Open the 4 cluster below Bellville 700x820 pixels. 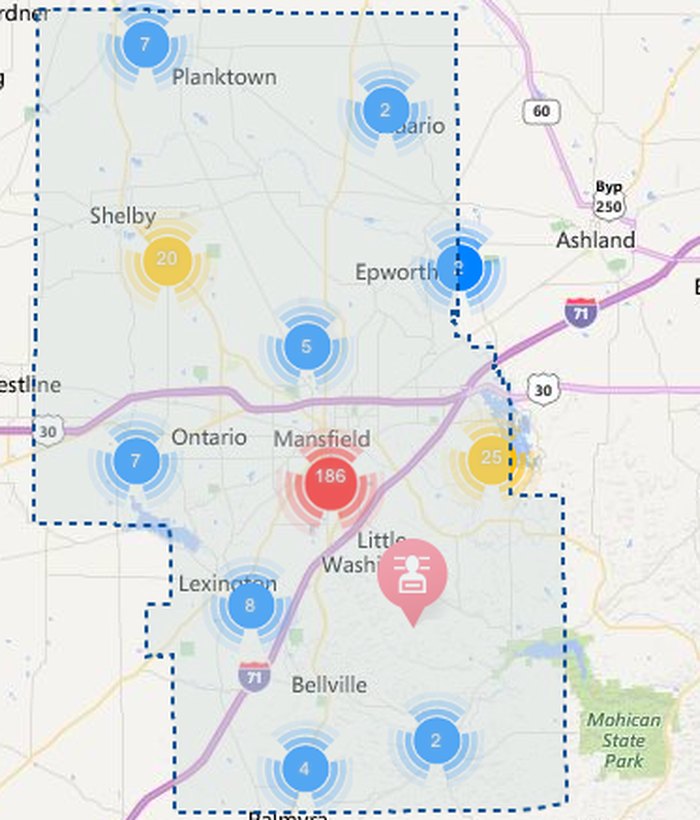coord(305,769)
